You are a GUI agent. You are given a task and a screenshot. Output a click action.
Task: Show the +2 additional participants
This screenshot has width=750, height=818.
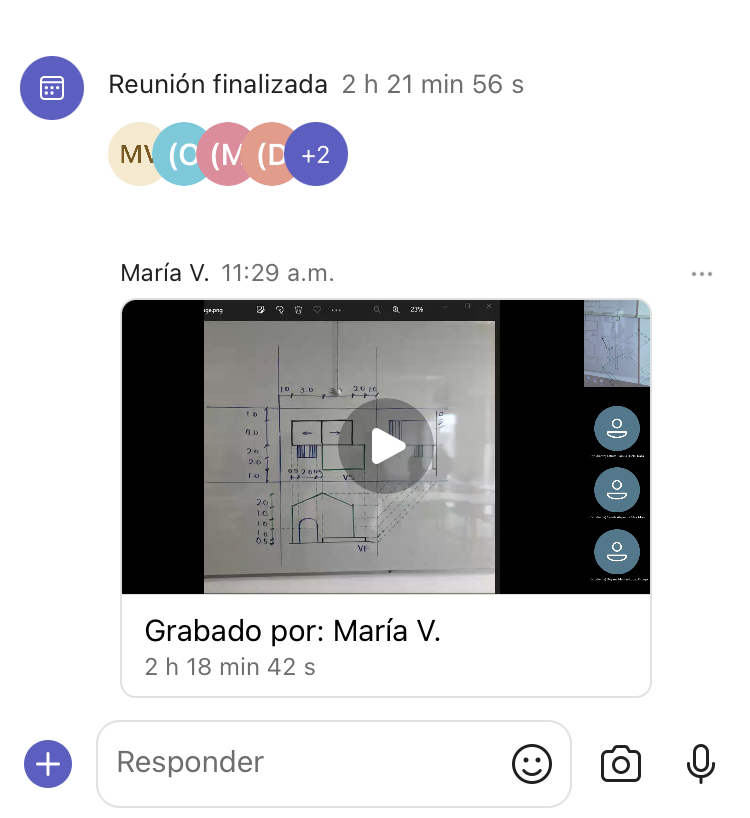point(317,155)
